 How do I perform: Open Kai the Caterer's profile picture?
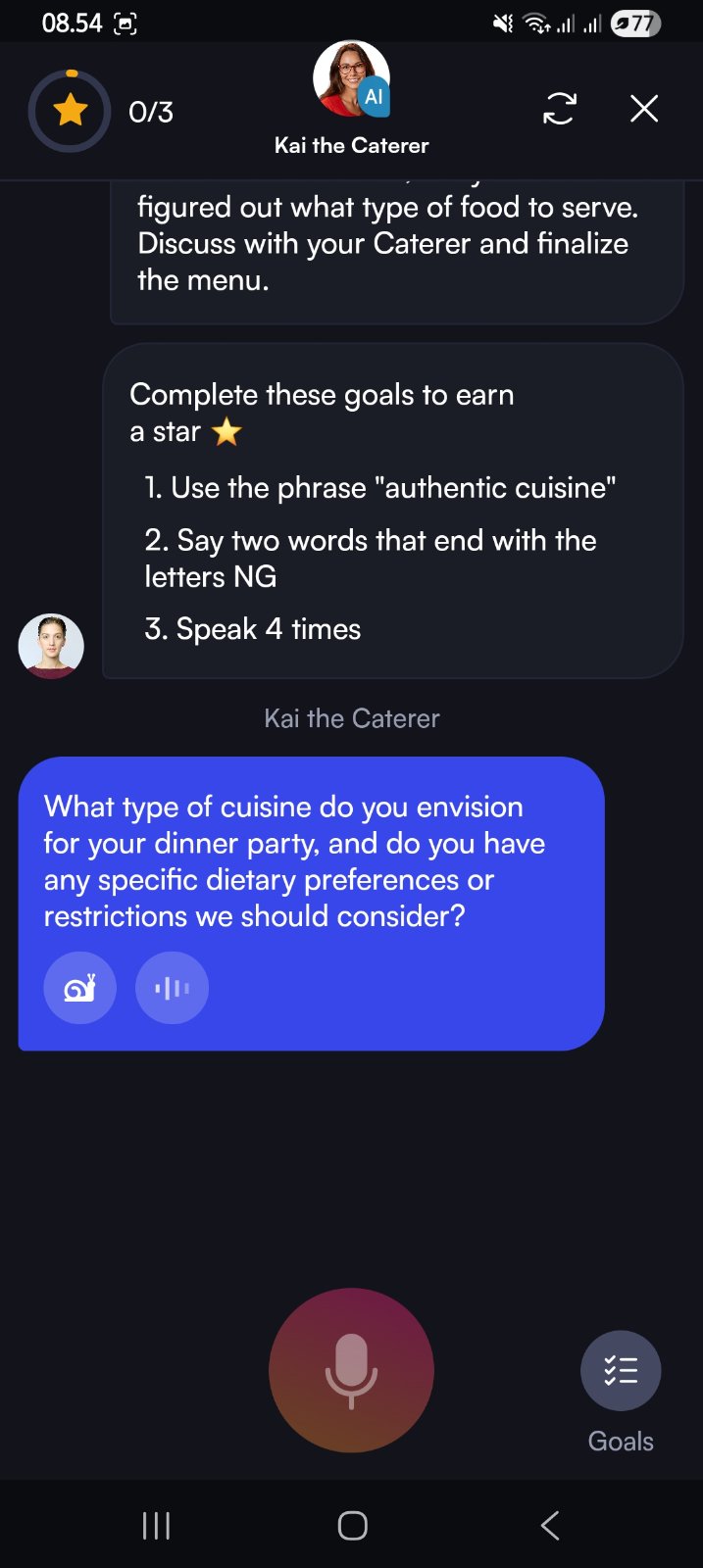[351, 79]
